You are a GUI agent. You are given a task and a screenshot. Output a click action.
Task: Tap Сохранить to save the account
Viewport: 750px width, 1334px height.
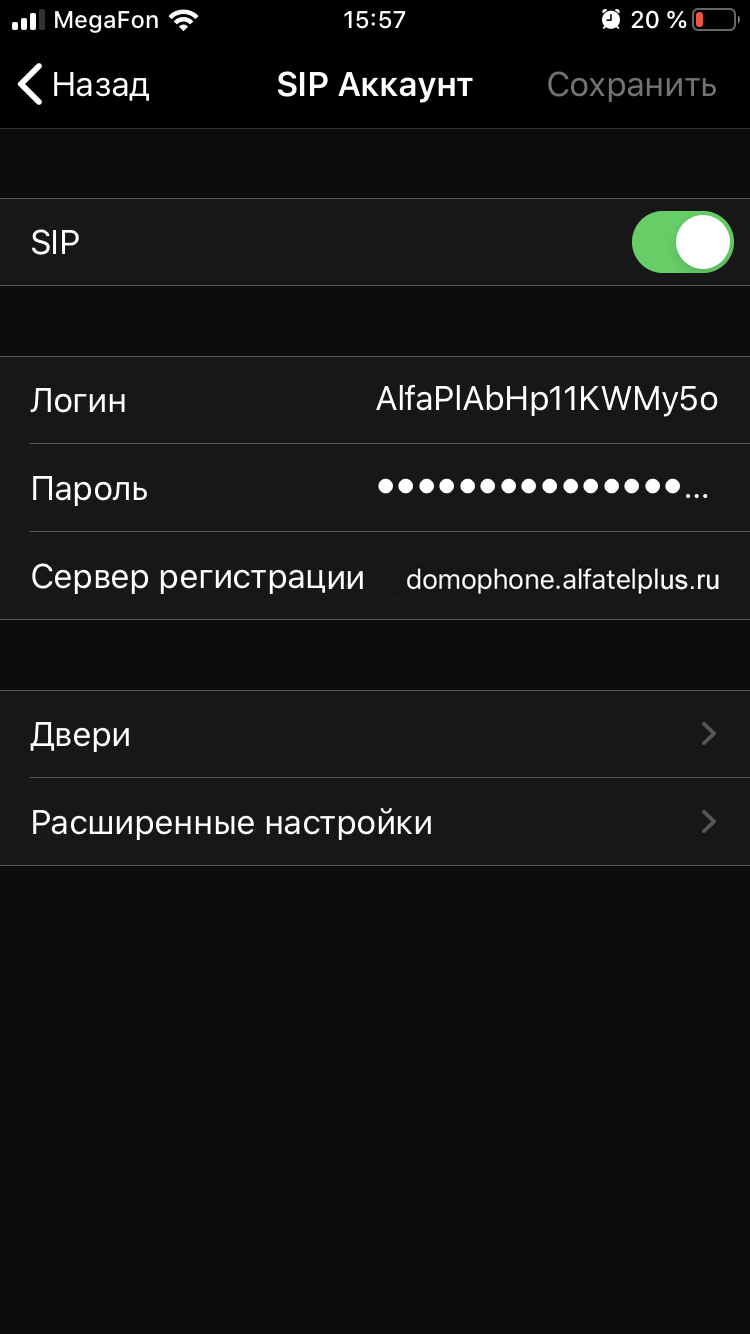(x=632, y=85)
